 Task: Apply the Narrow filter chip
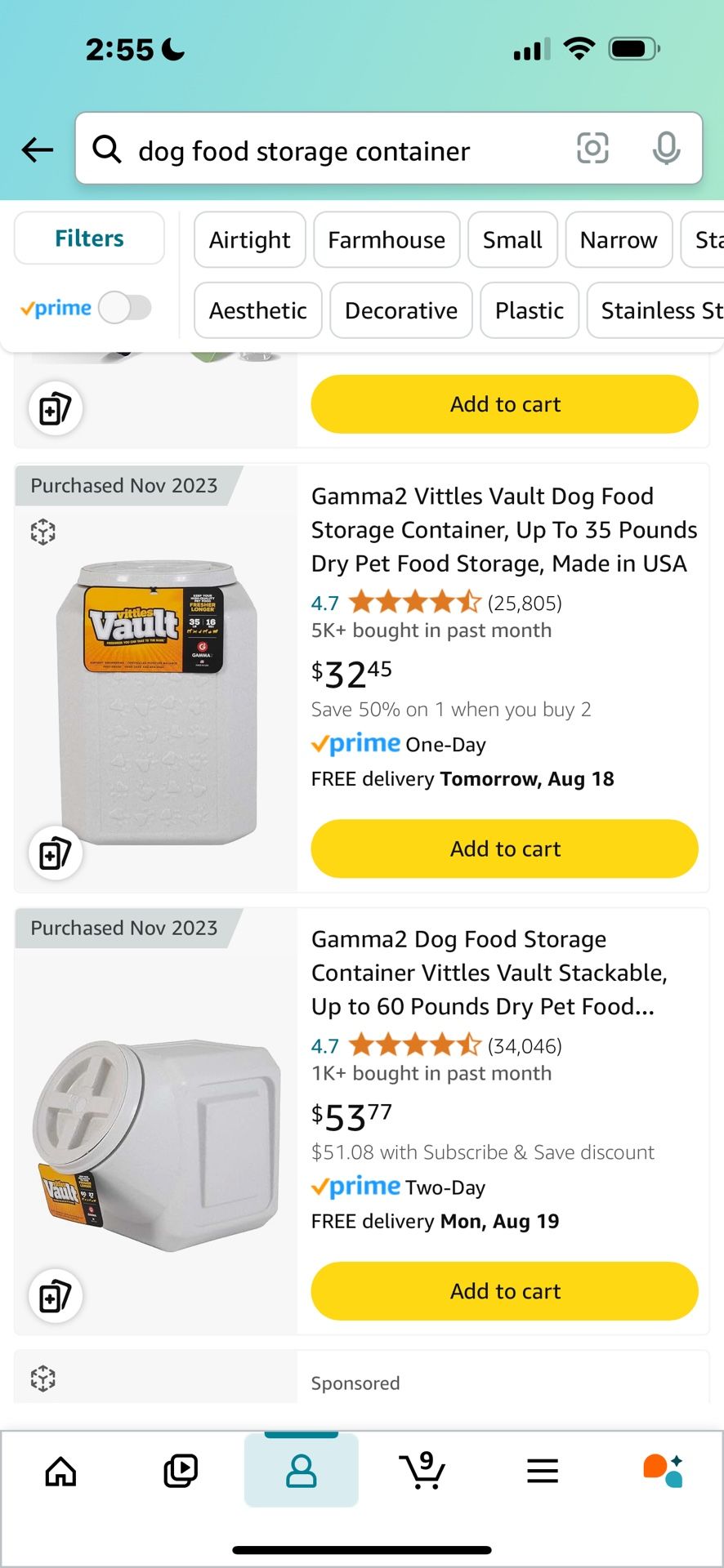619,240
